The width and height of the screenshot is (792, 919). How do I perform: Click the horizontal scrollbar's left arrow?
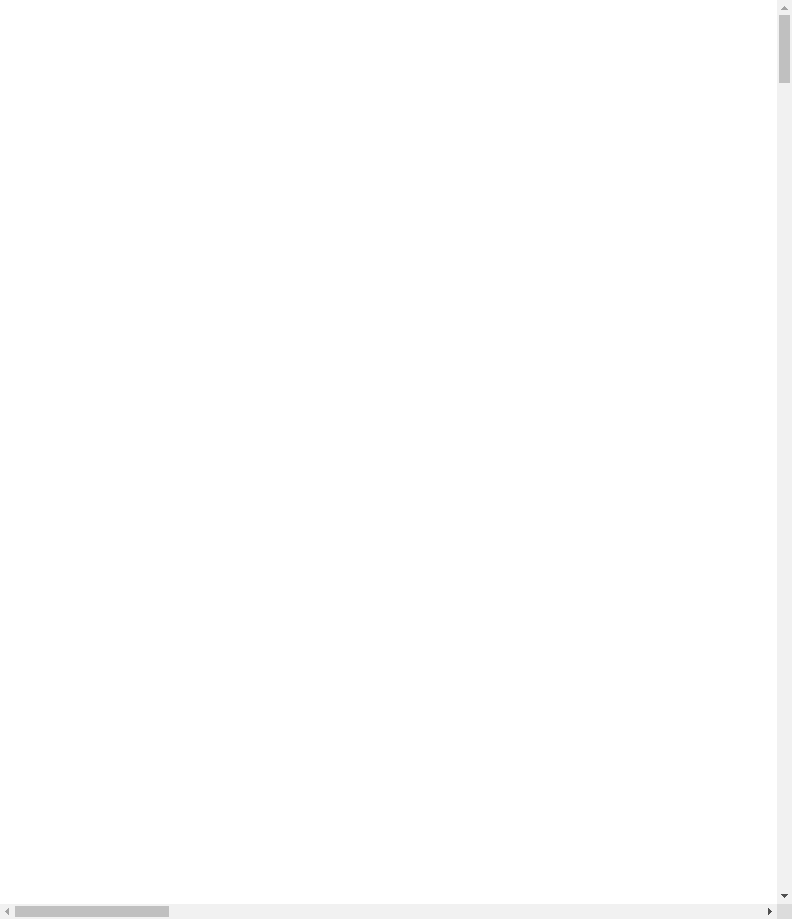[7, 911]
